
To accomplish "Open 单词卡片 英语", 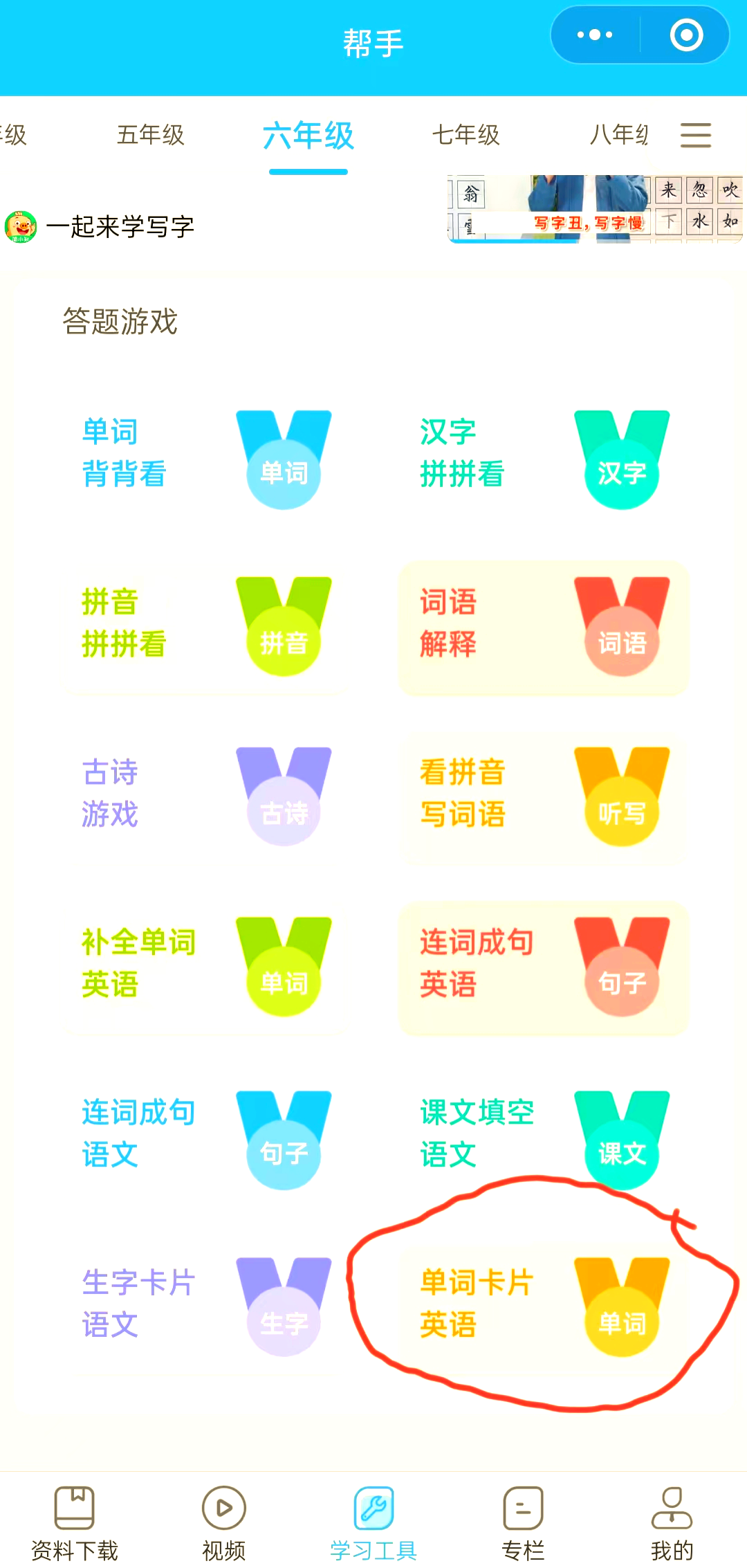I will [543, 1306].
